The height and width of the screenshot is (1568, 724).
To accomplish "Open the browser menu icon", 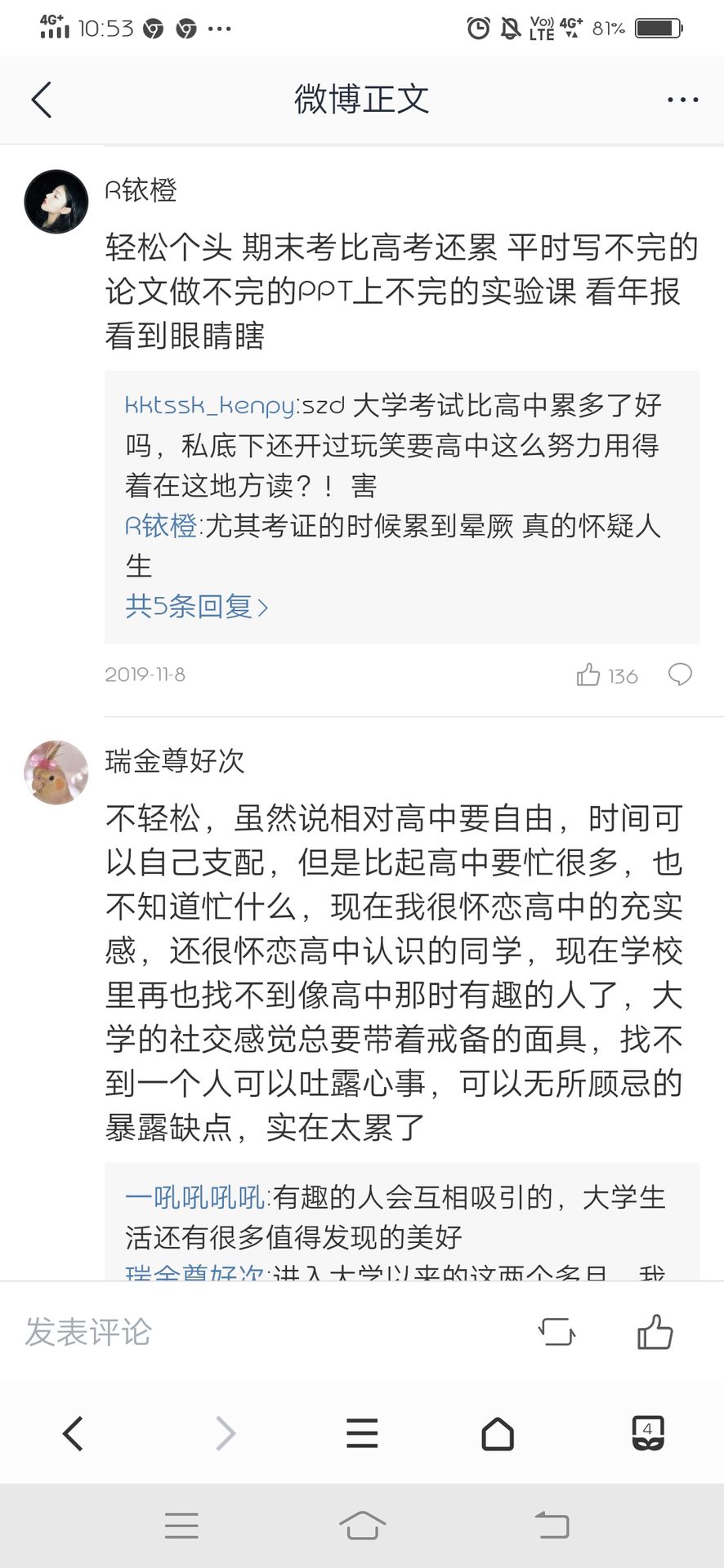I will click(362, 1433).
